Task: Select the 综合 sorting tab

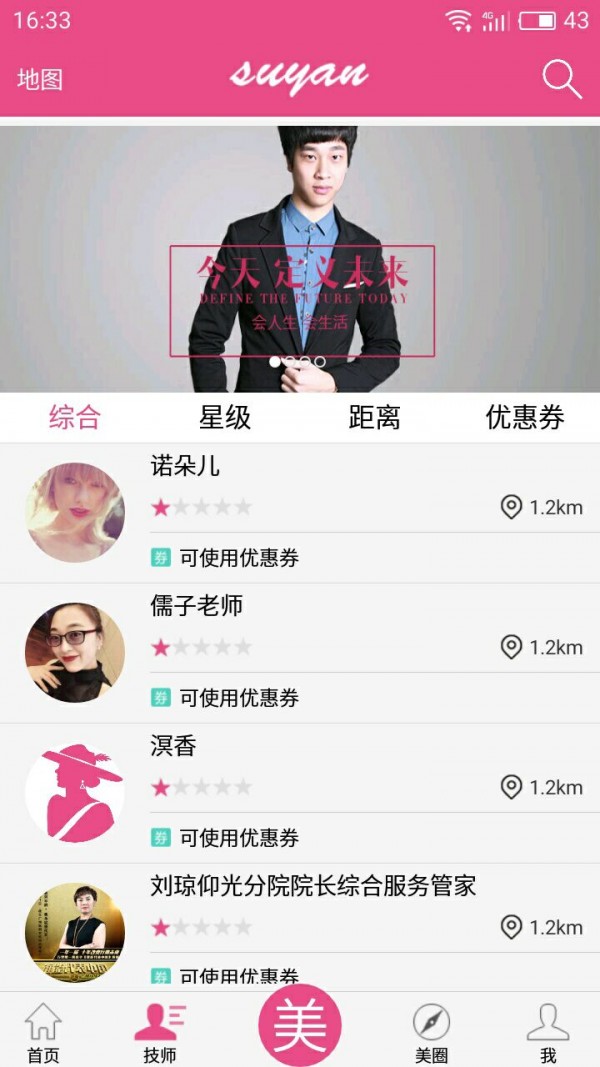Action: pyautogui.click(x=75, y=417)
